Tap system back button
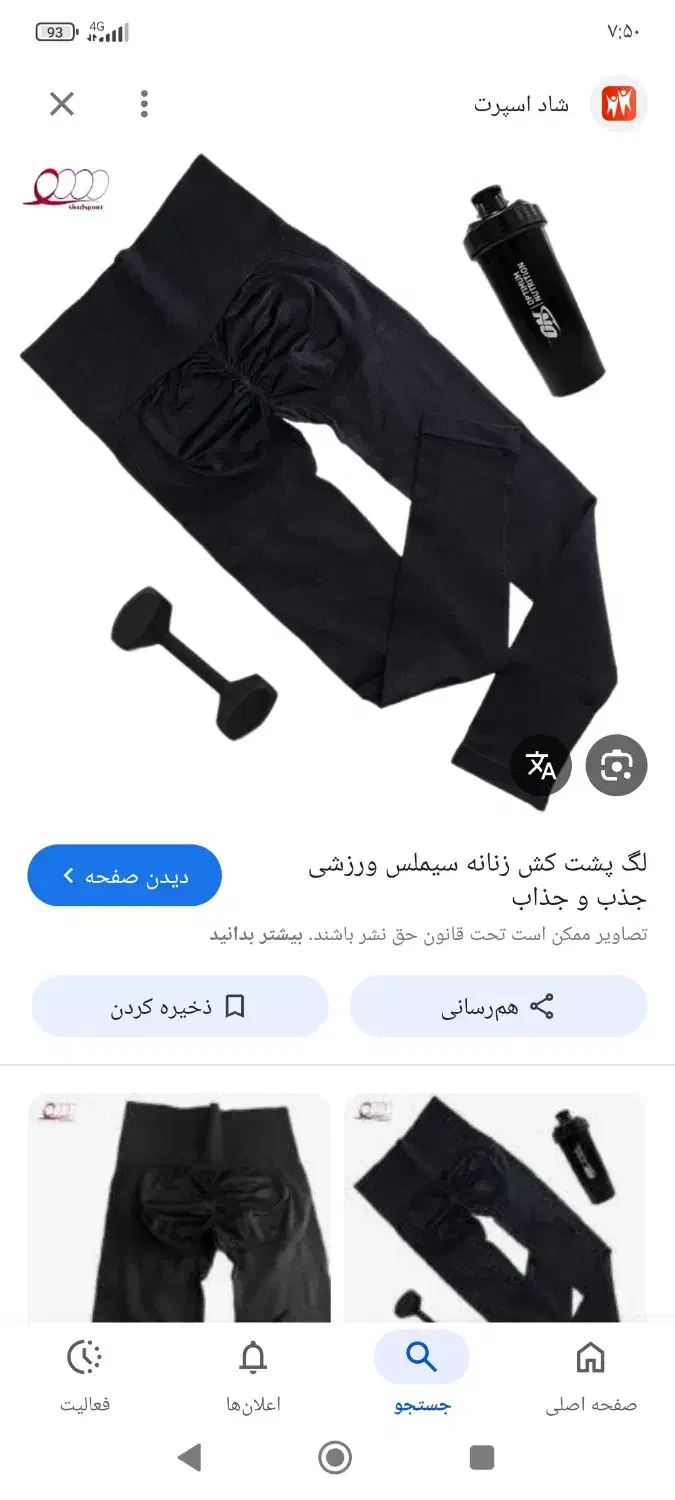 coord(190,1458)
